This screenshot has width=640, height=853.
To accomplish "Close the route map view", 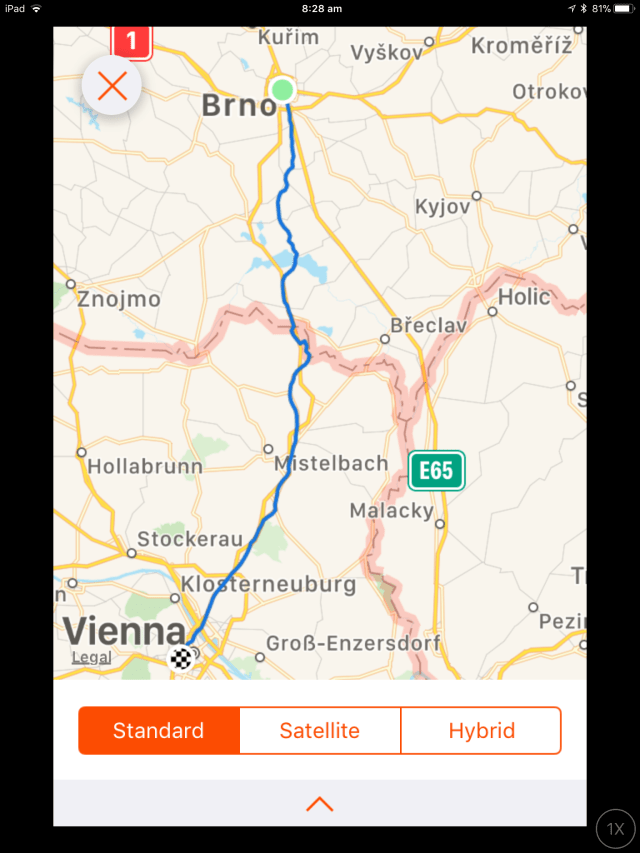I will [113, 86].
